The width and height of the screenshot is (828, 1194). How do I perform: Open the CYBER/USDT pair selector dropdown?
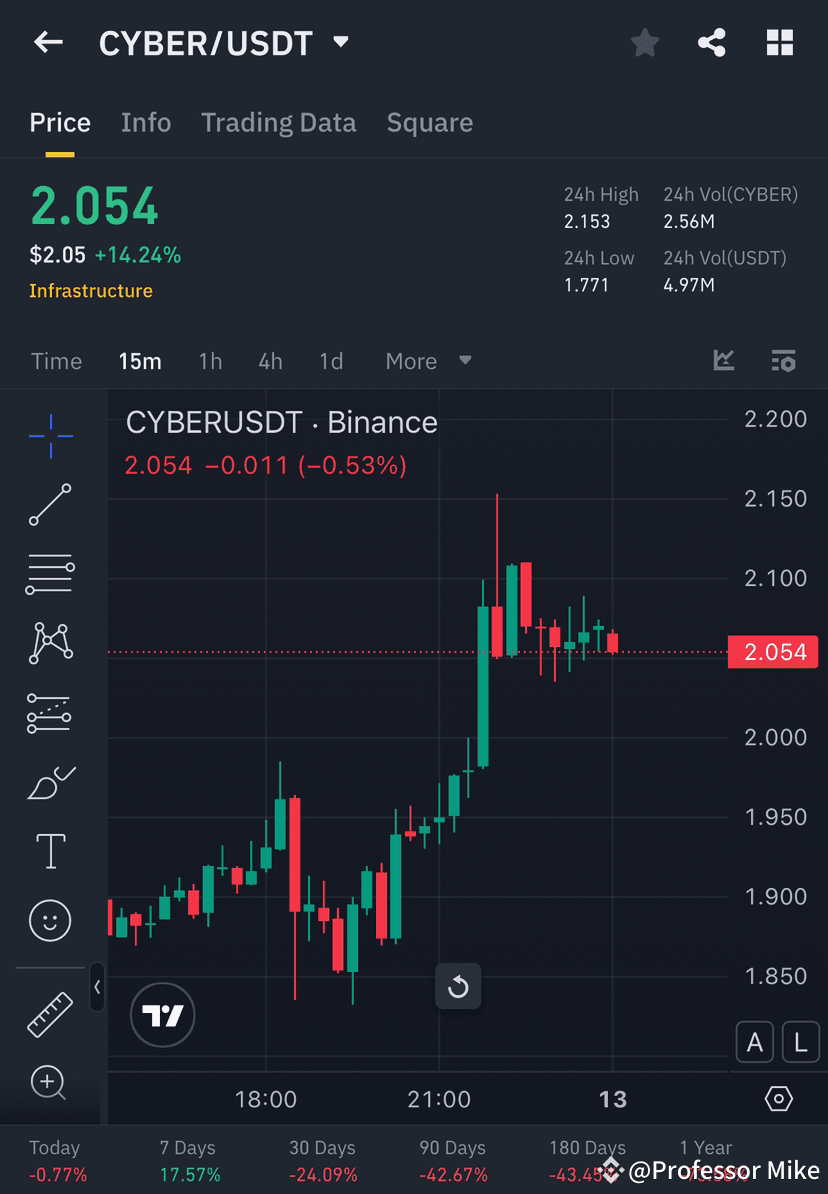[x=339, y=42]
